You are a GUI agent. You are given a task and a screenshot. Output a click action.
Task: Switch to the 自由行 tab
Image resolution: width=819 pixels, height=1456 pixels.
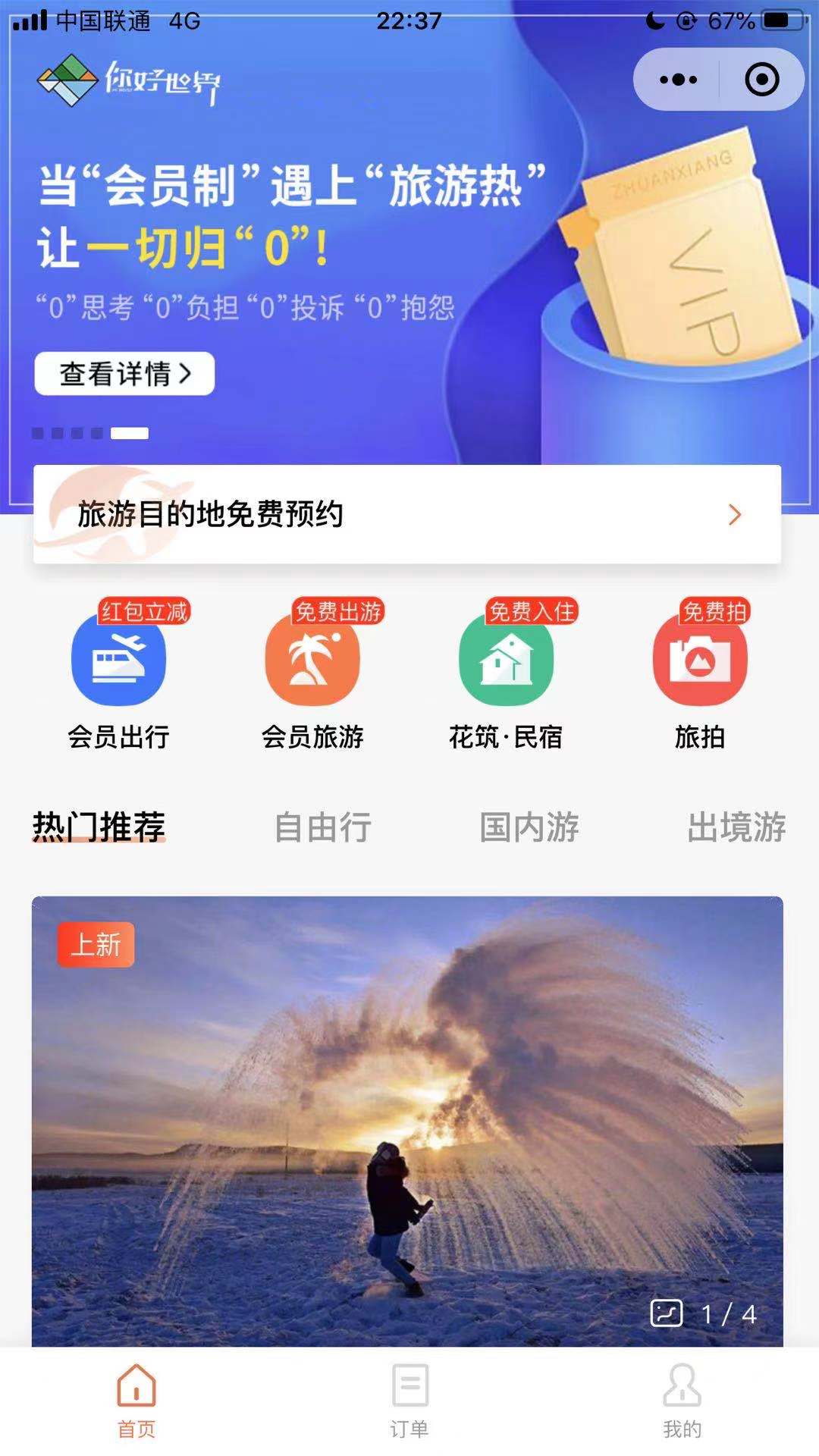click(x=322, y=827)
